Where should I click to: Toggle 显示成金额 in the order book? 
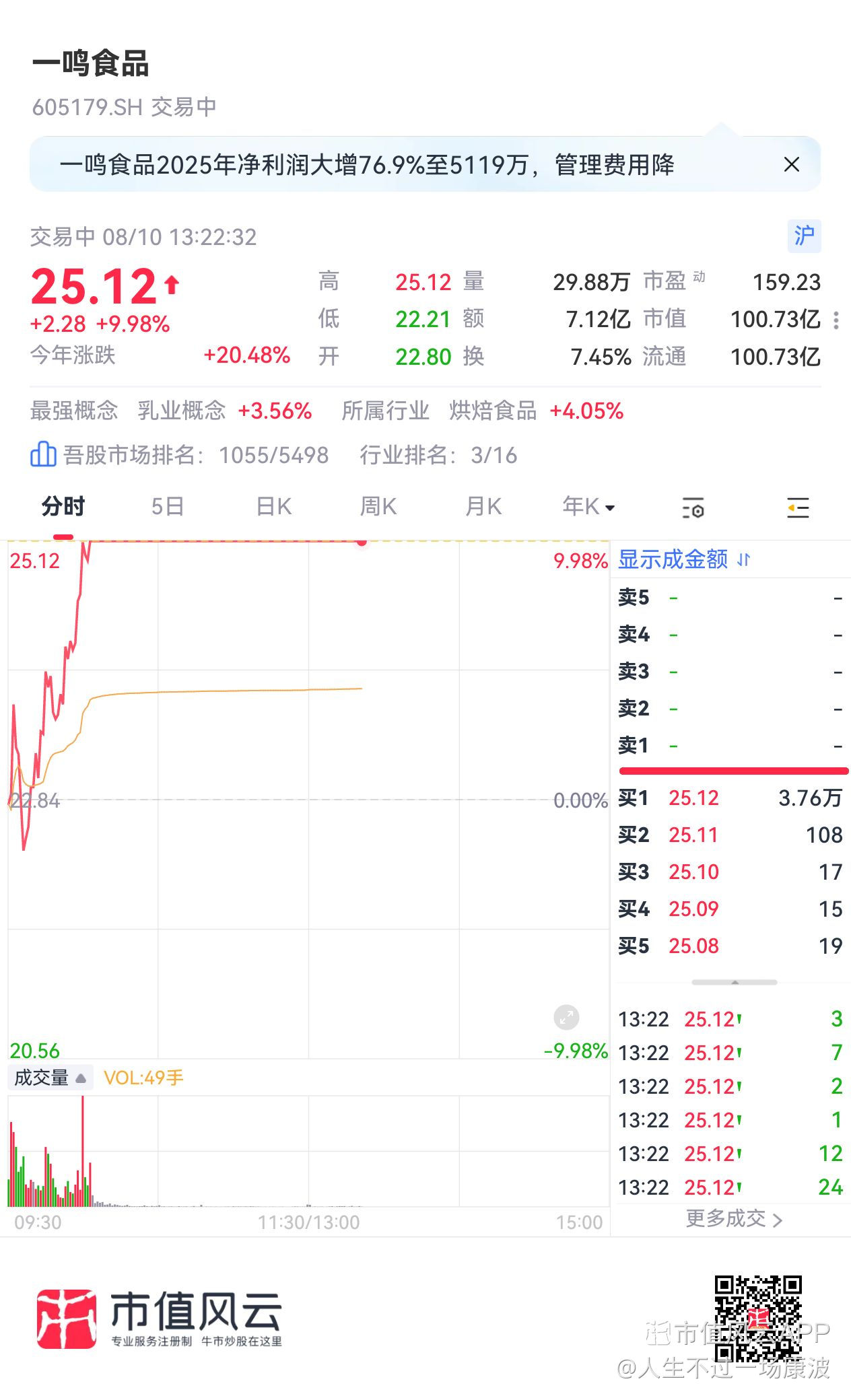(x=684, y=559)
